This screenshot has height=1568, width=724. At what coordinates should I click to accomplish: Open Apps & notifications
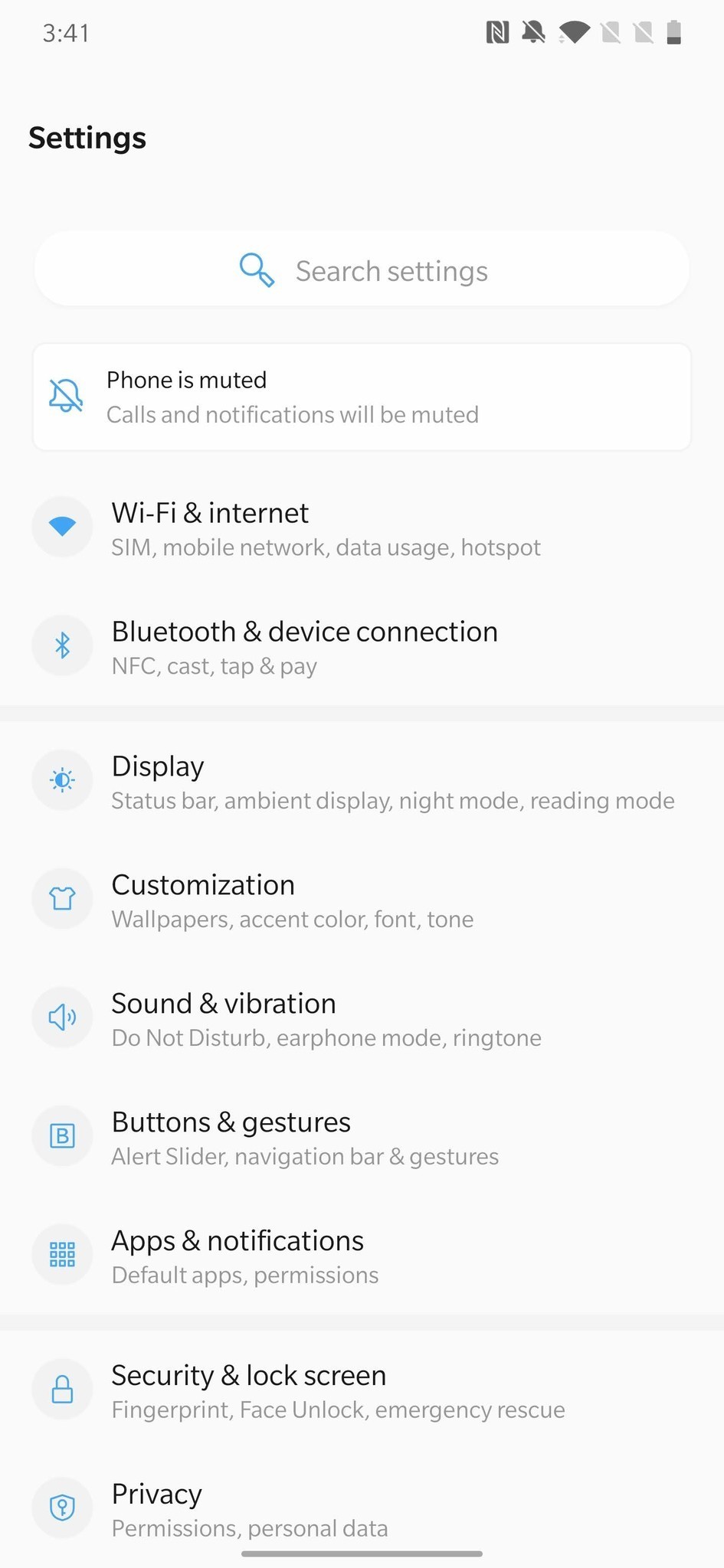tap(362, 1256)
